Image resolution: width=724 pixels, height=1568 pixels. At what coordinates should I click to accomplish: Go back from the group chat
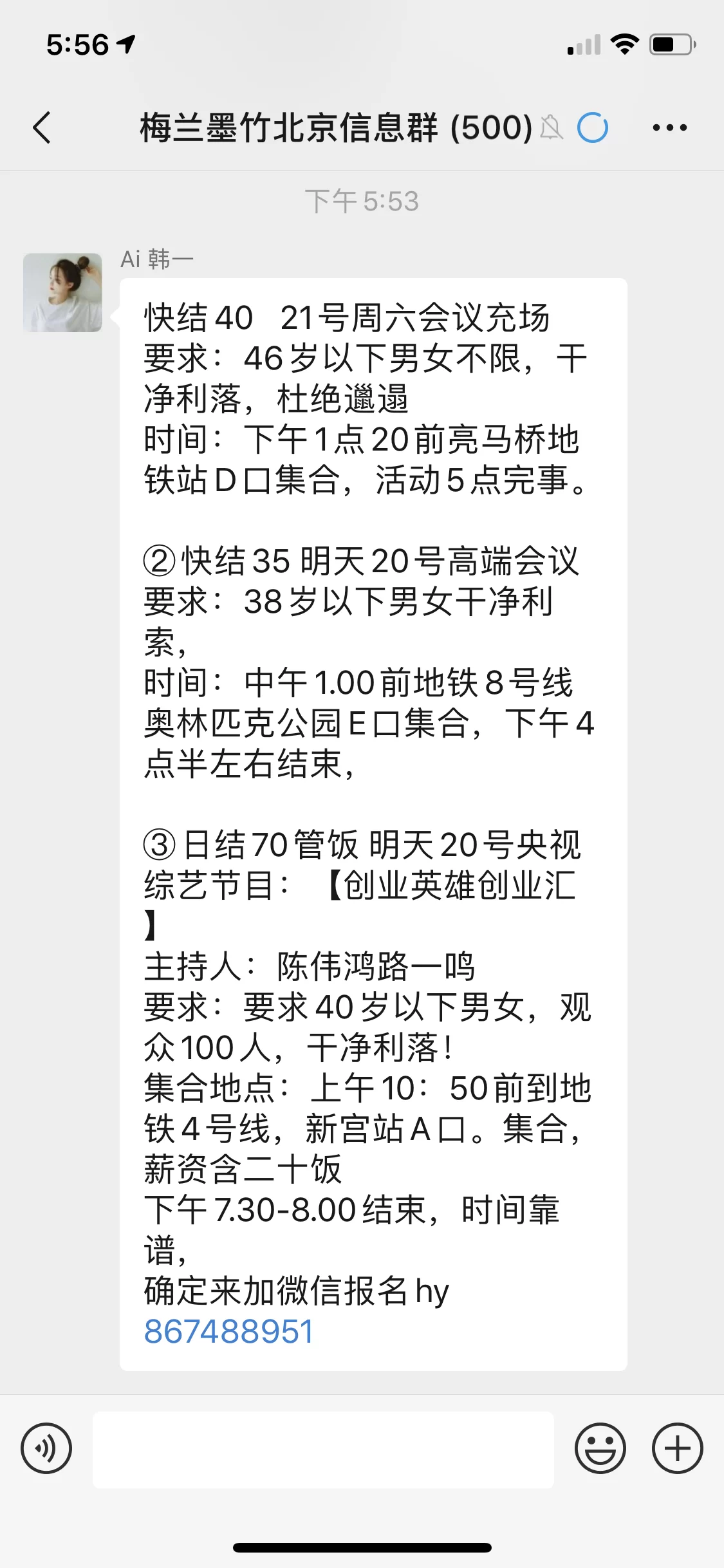click(x=42, y=127)
